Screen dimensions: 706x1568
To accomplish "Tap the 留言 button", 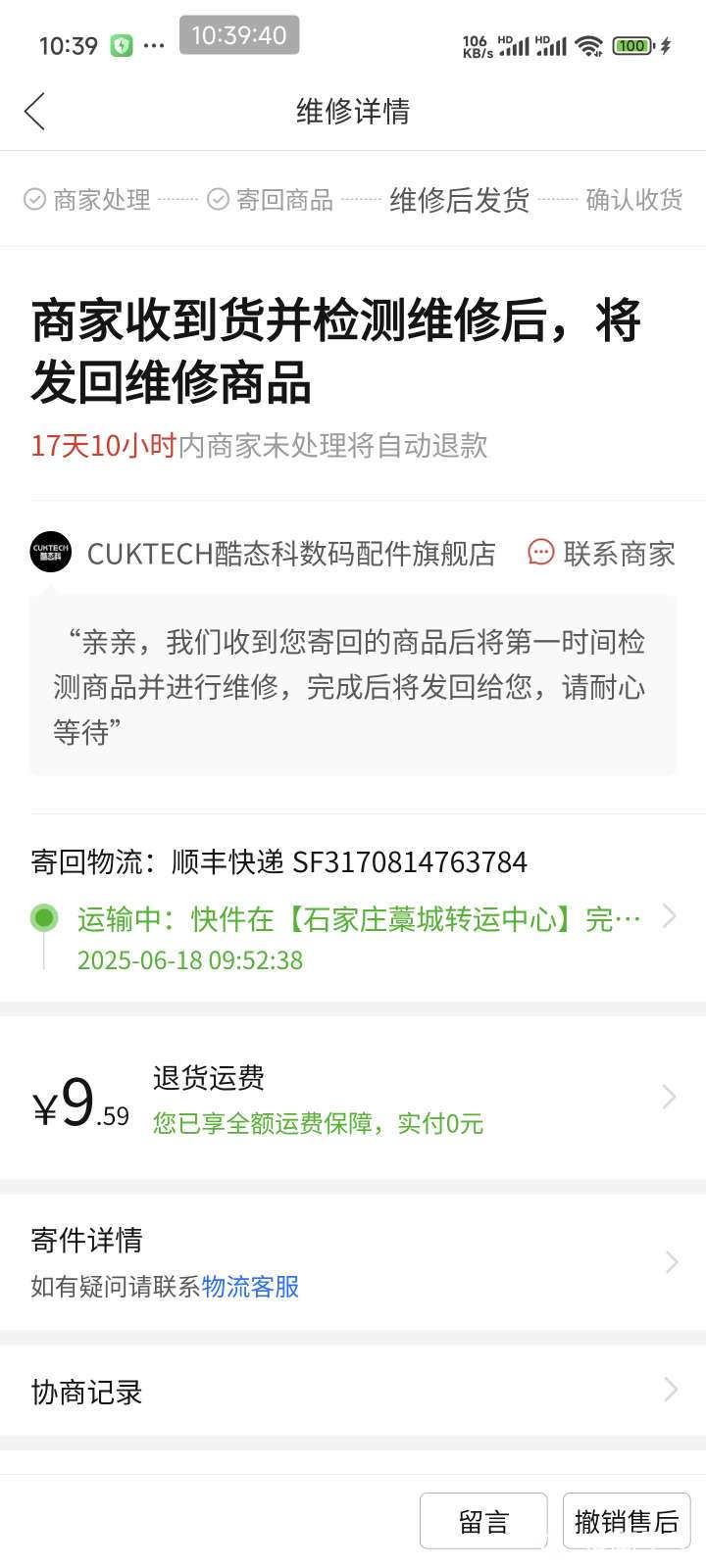I will tap(483, 1521).
